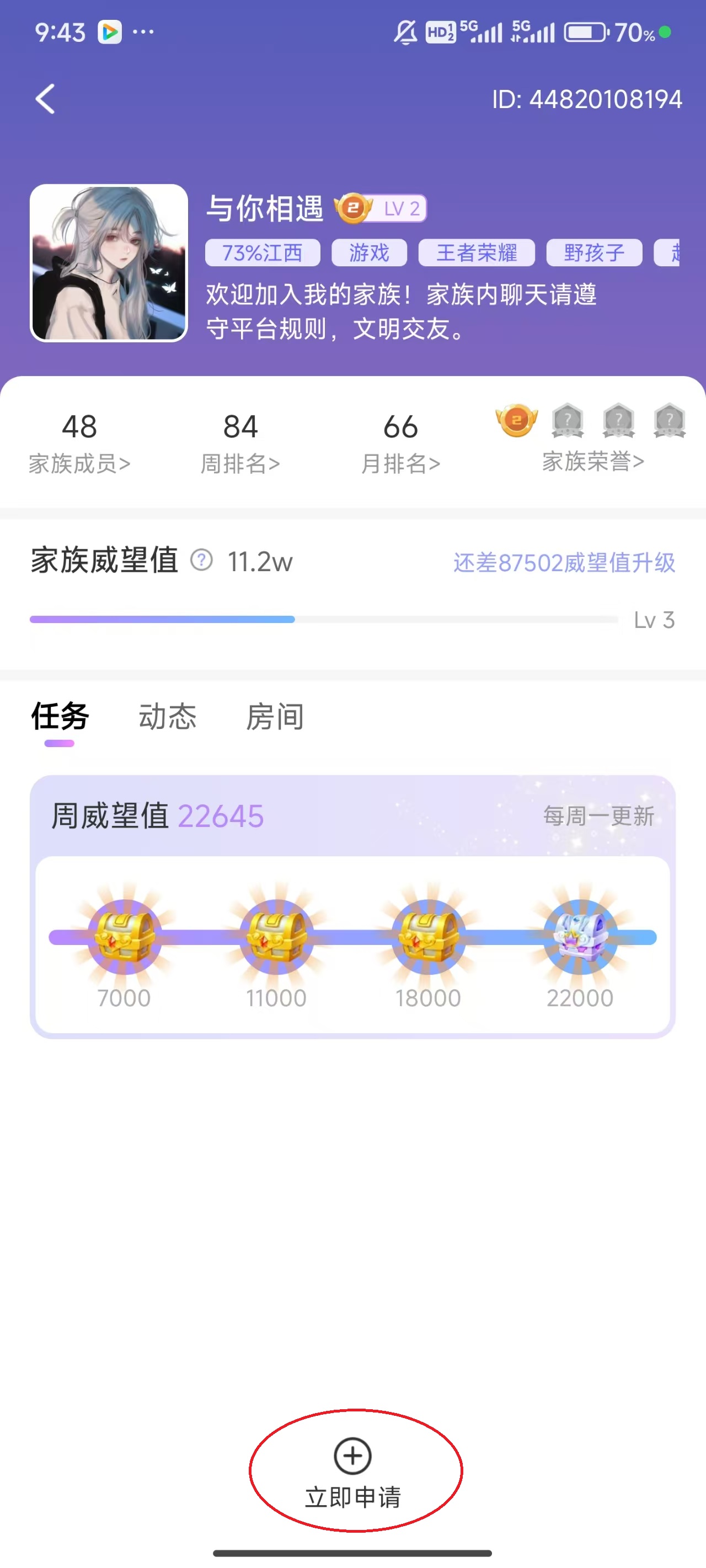Click the back arrow at top left
The image size is (706, 1568).
(45, 99)
